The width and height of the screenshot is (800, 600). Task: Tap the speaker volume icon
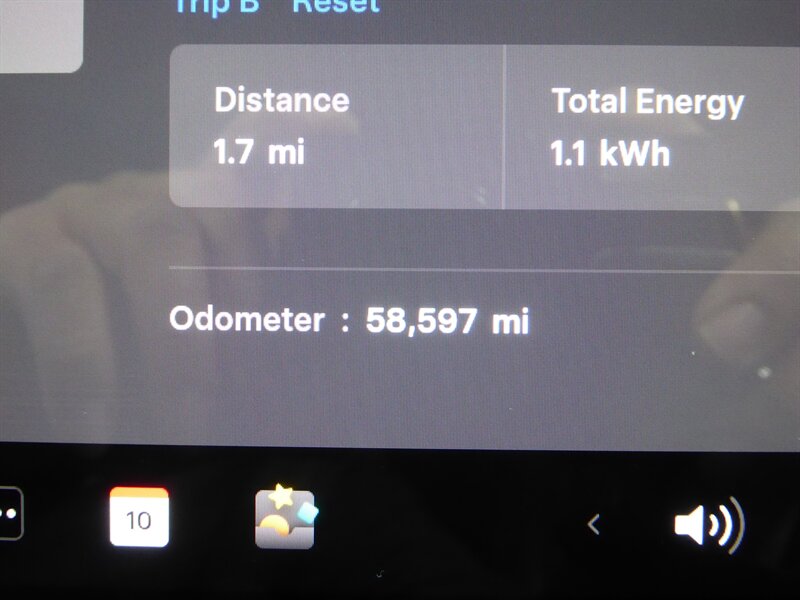pos(708,523)
